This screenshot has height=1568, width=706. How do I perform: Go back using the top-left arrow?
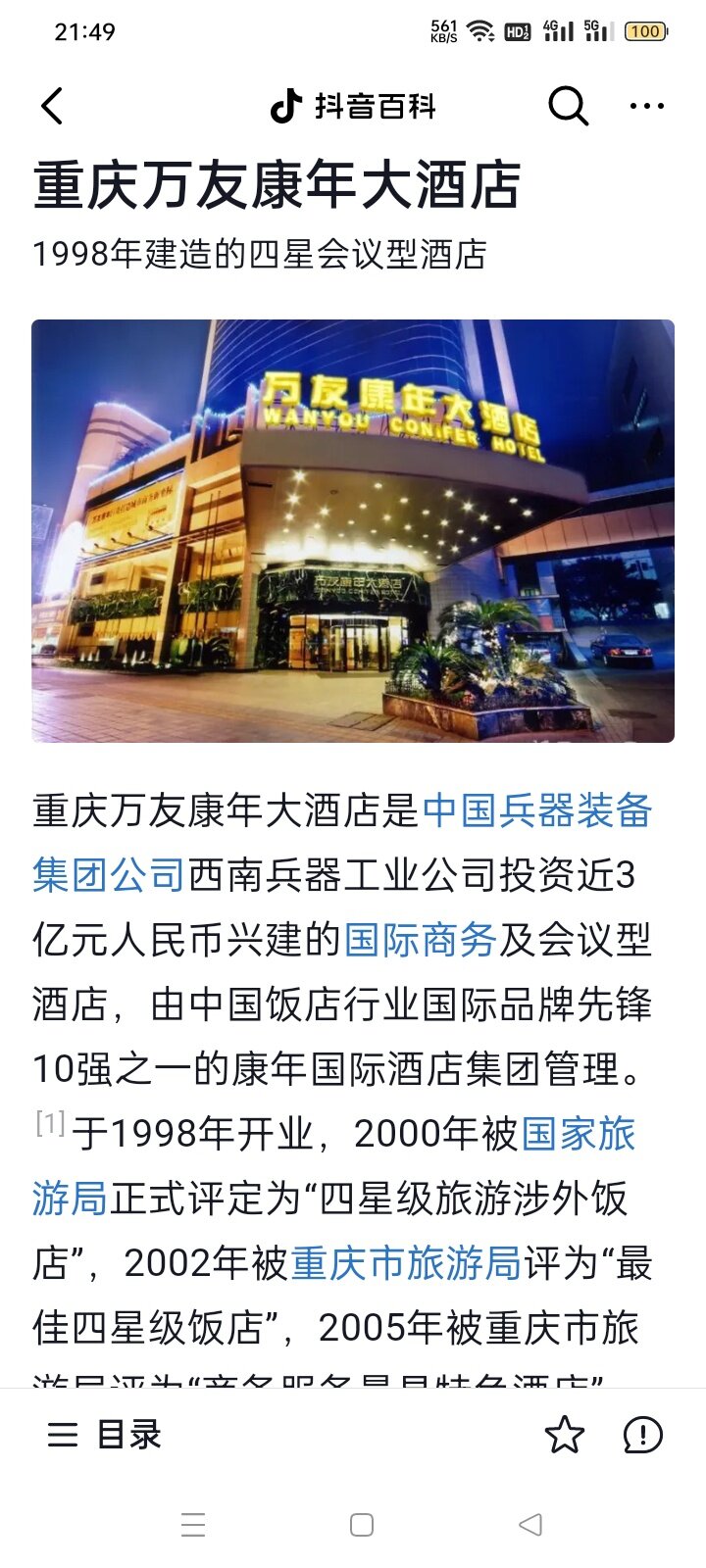(52, 106)
